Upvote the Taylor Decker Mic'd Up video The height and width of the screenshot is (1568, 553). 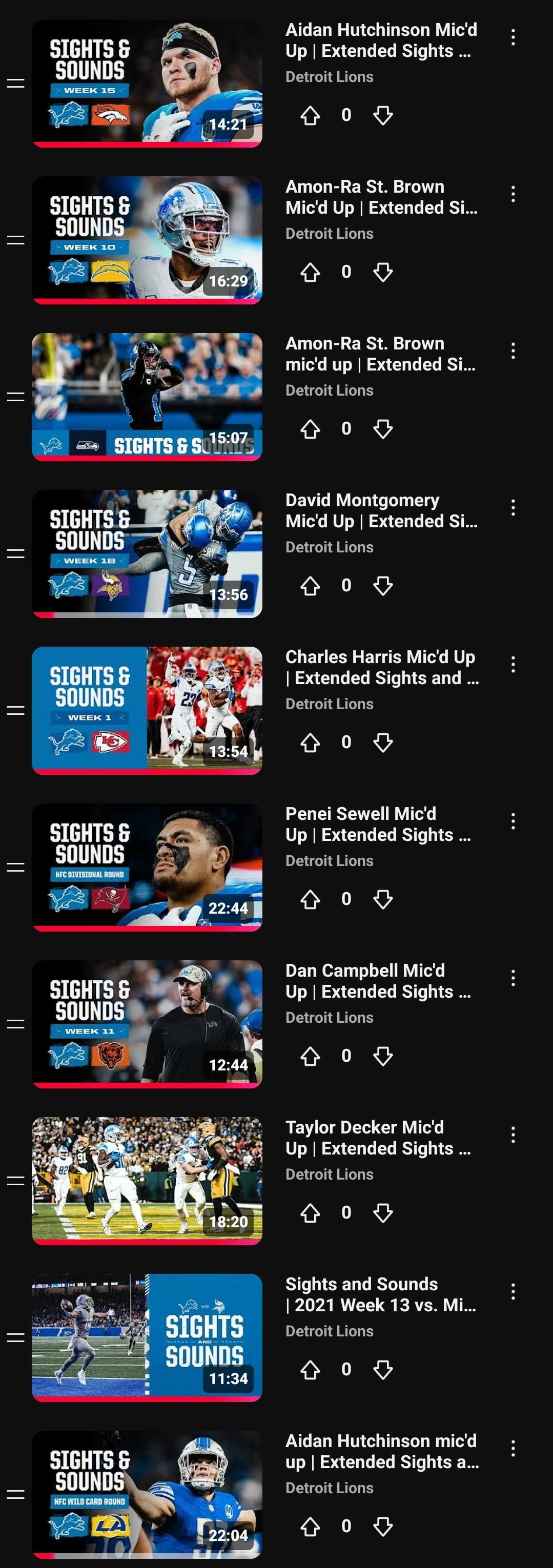[310, 1213]
